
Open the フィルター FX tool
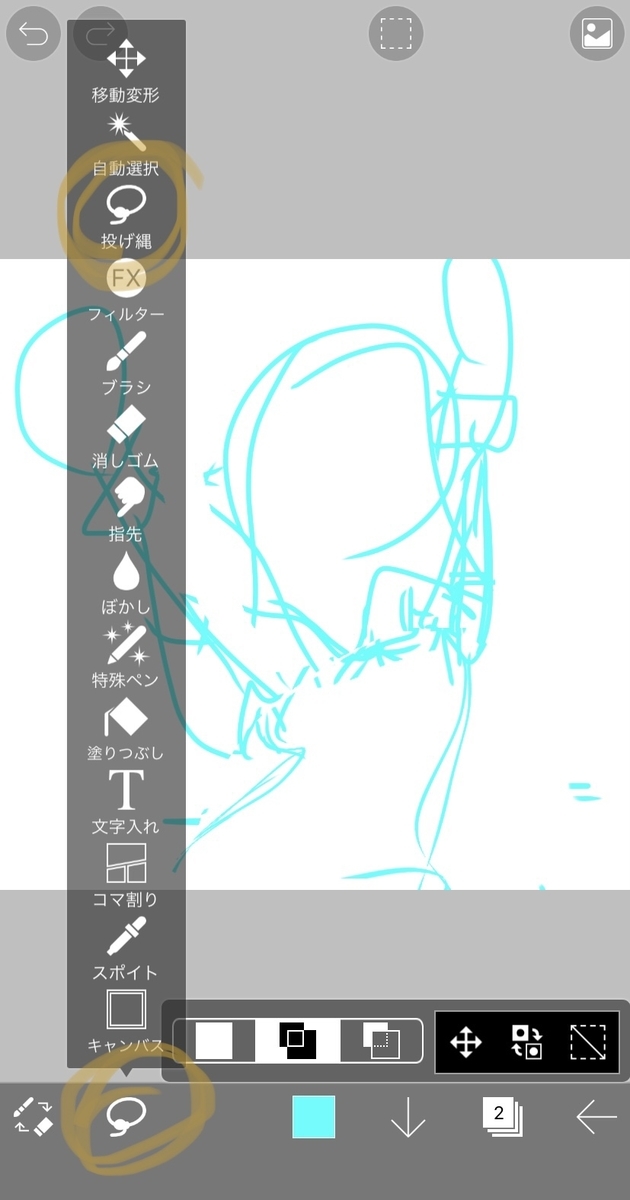pos(126,288)
